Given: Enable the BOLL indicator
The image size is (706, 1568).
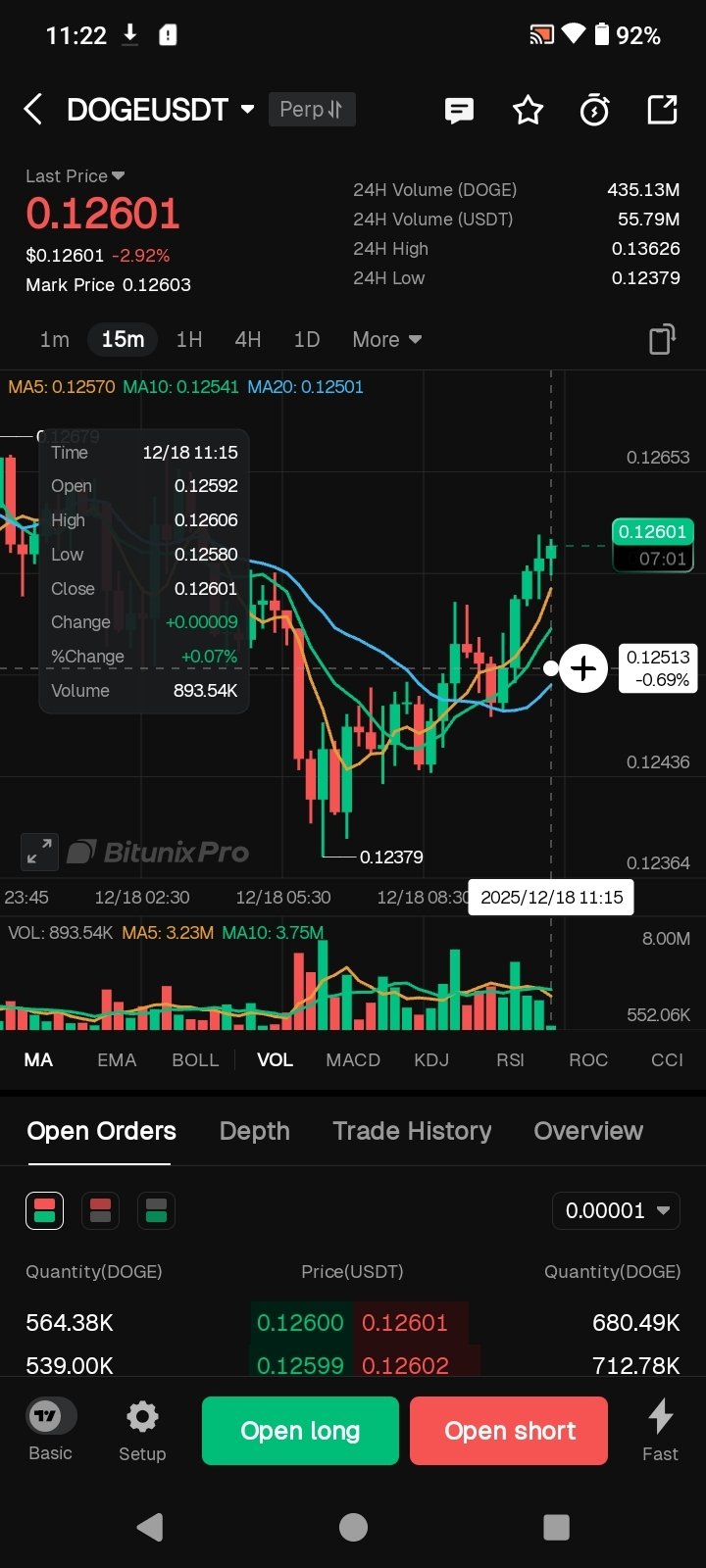Looking at the screenshot, I should coord(195,1059).
